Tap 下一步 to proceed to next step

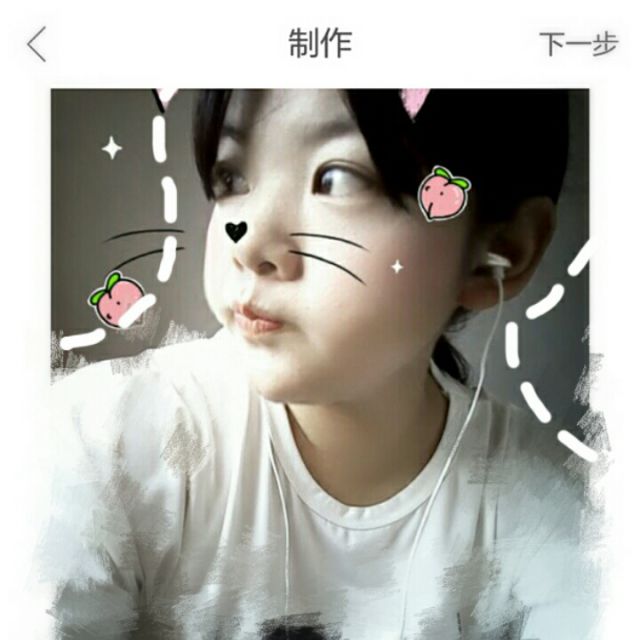tap(577, 44)
